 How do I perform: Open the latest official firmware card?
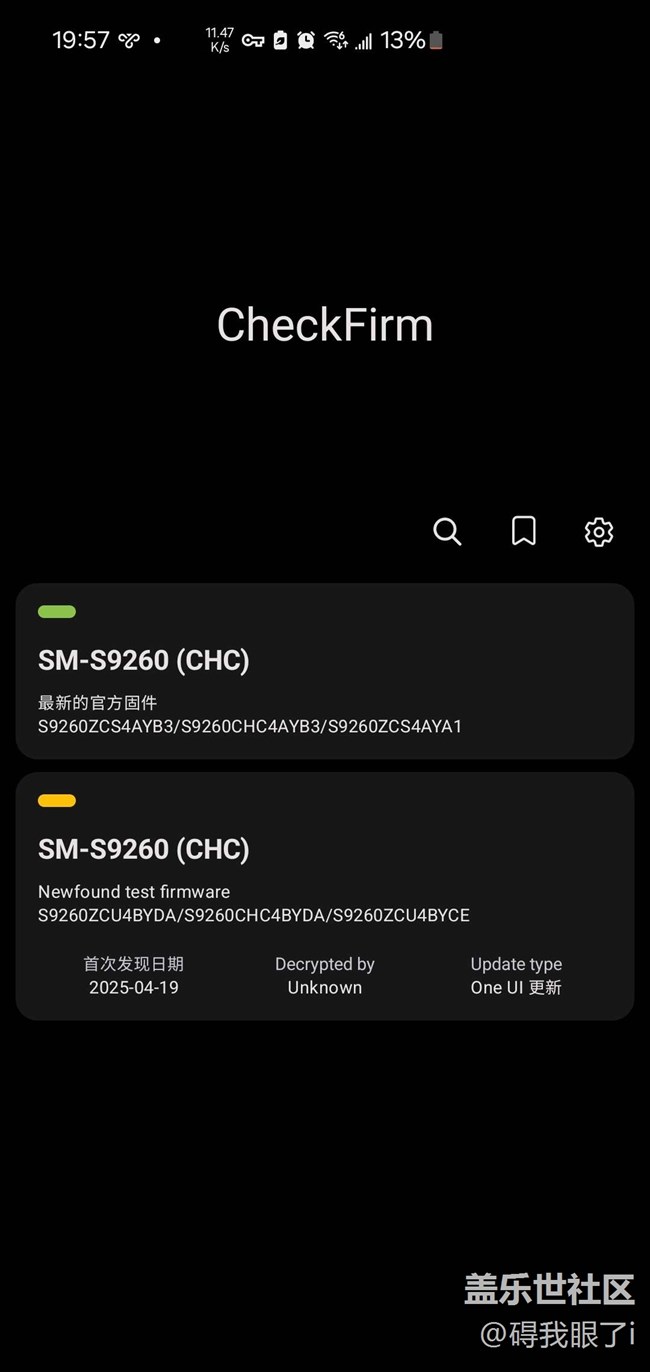[x=325, y=671]
